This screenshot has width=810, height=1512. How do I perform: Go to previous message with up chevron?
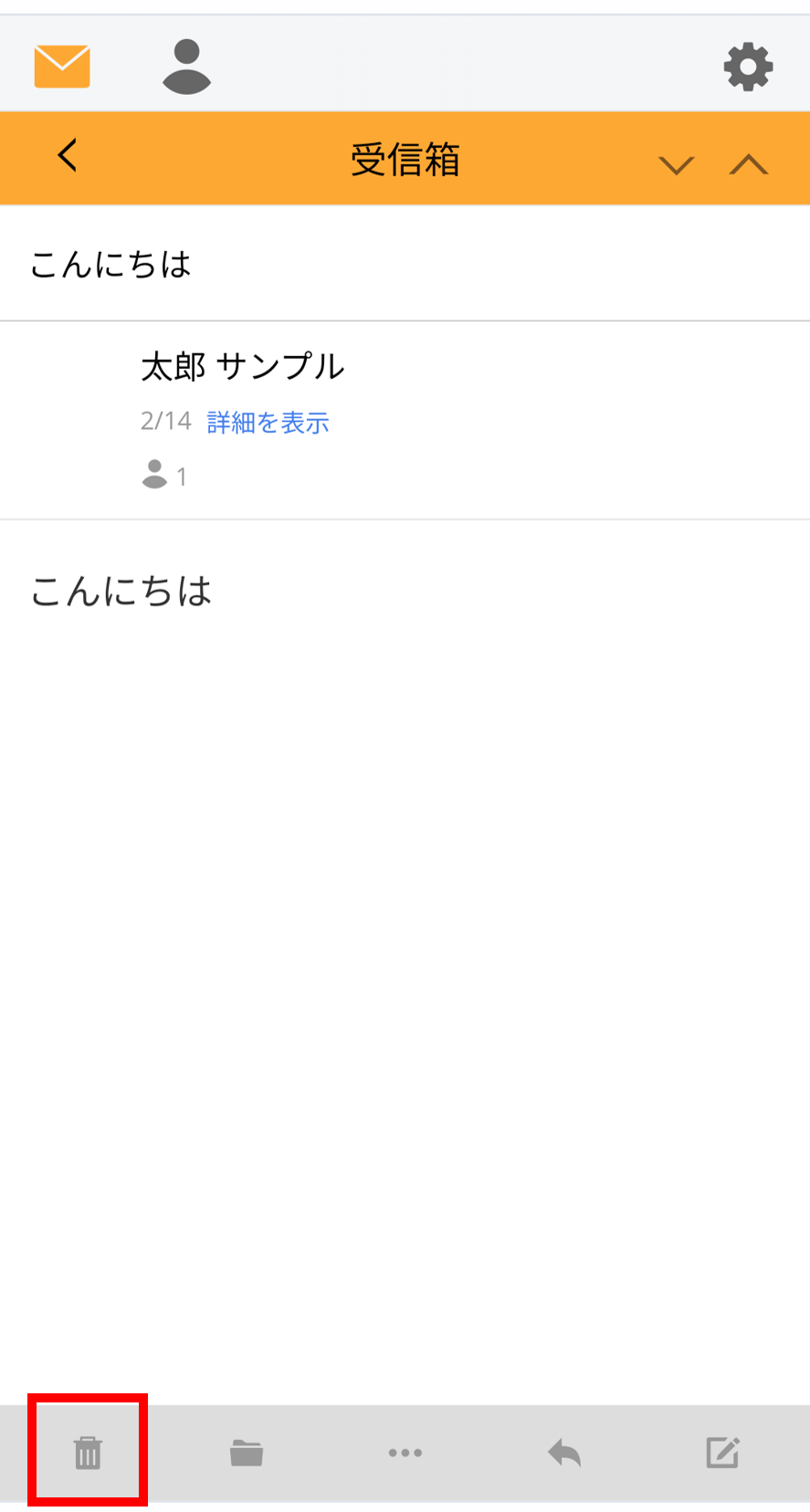click(749, 164)
